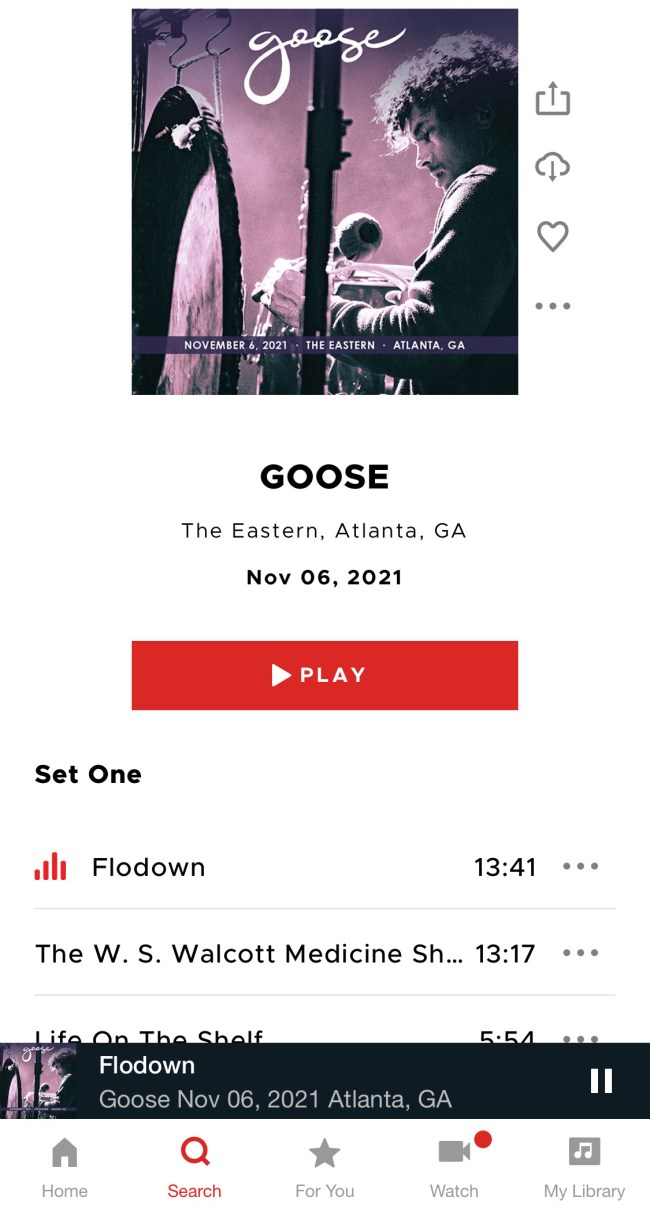This screenshot has height=1216, width=650.
Task: Switch to the Search tab
Action: (x=194, y=1167)
